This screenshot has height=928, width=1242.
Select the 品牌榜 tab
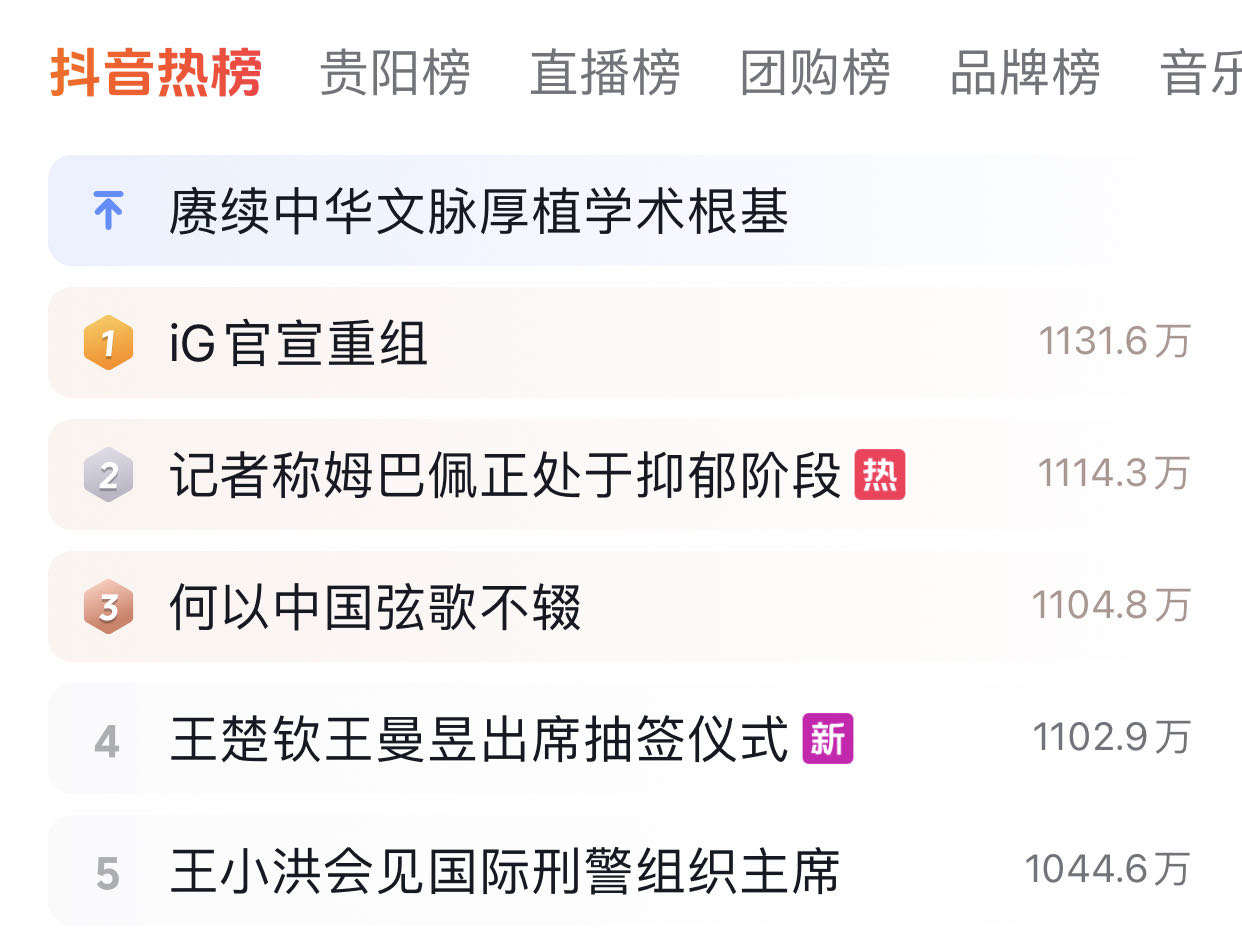[x=1024, y=74]
